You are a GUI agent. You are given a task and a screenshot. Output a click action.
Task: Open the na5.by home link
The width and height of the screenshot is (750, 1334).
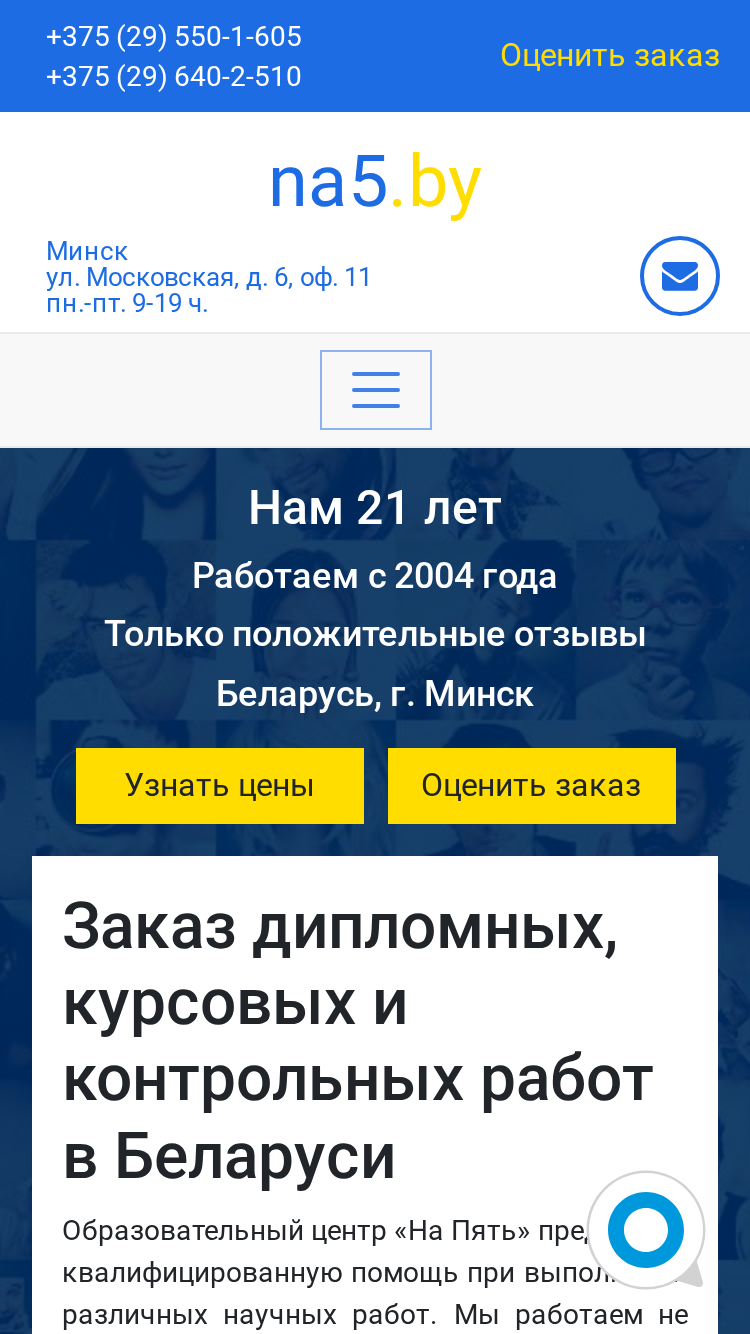375,184
